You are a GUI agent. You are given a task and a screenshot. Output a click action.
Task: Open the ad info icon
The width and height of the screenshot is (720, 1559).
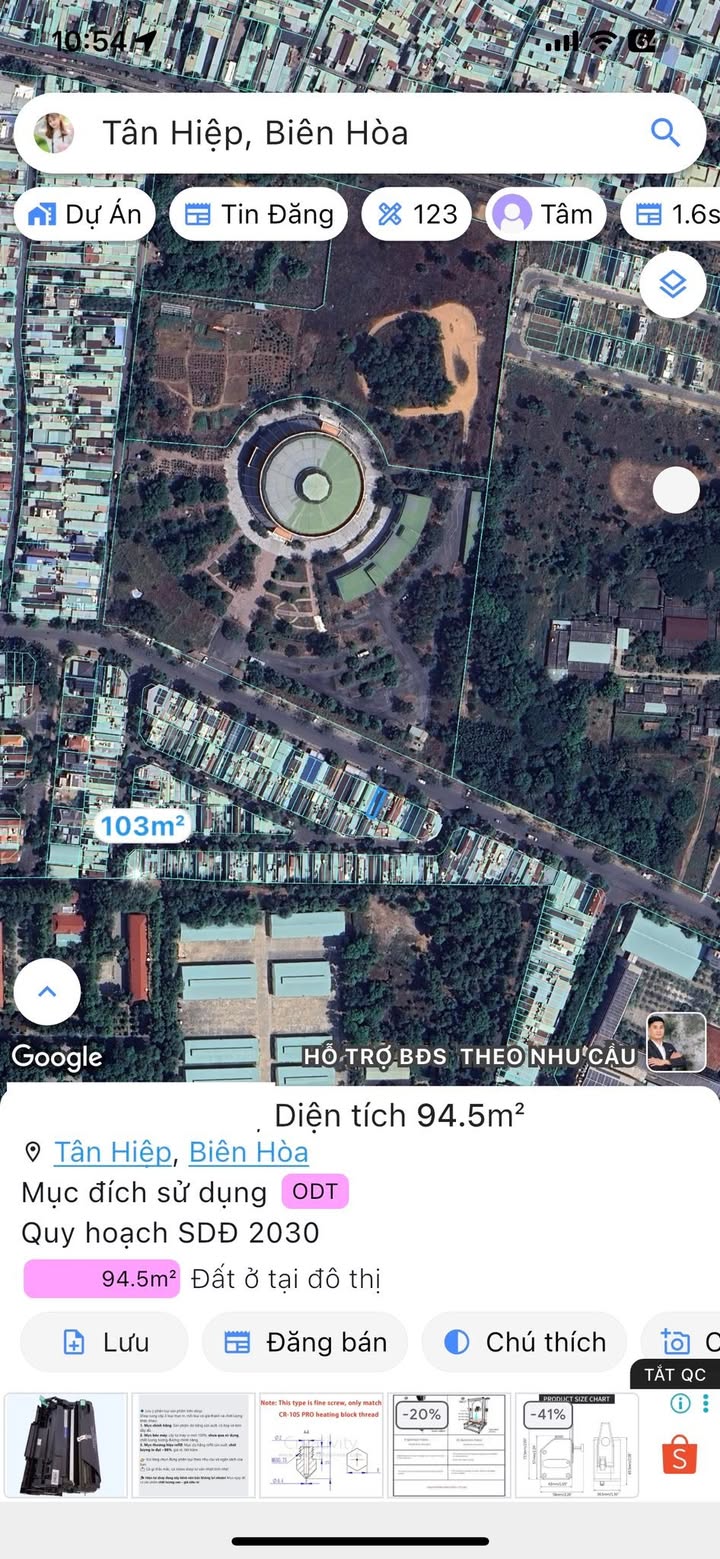pos(681,1403)
